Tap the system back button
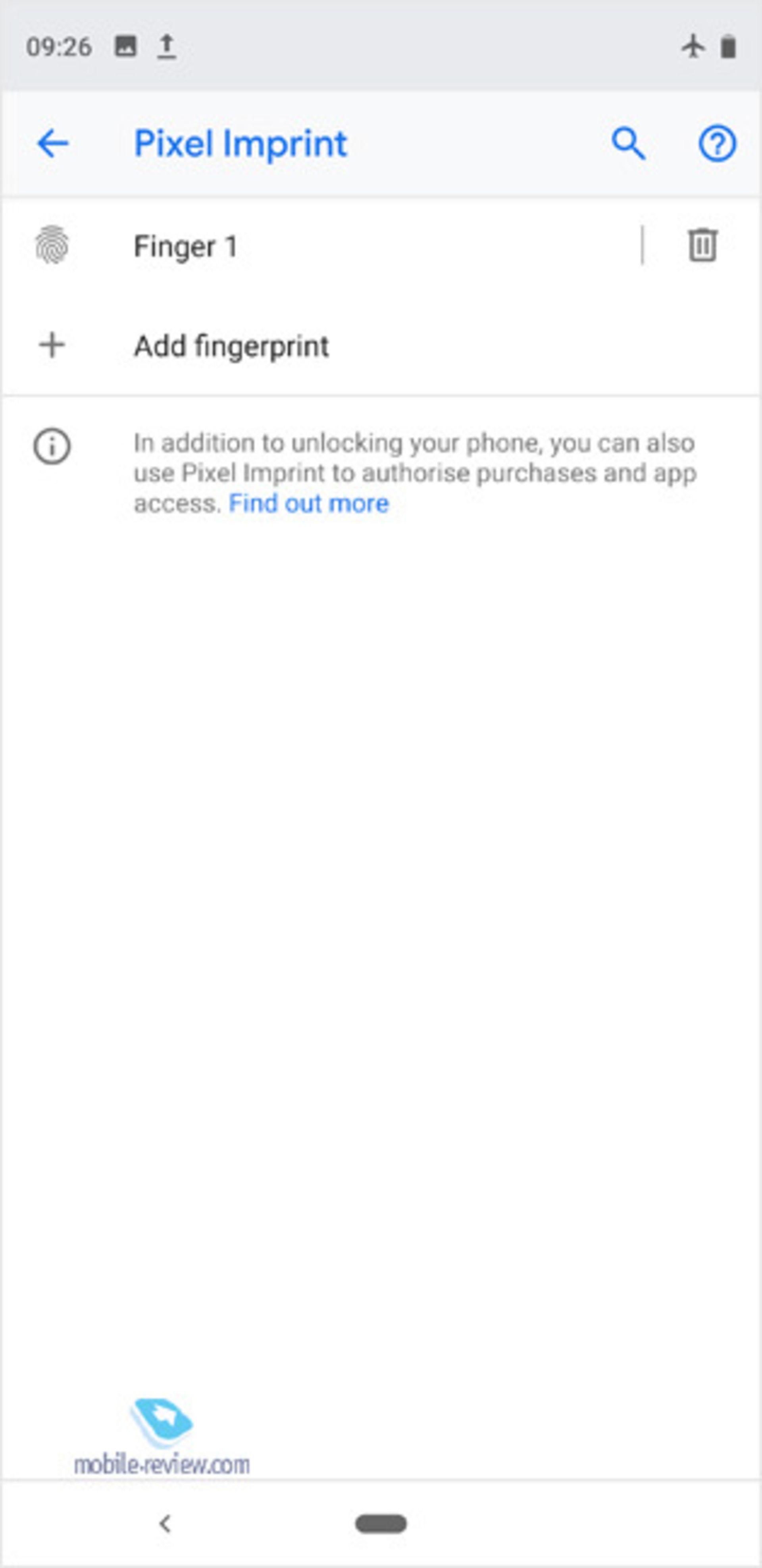762x1568 pixels. tap(165, 1523)
